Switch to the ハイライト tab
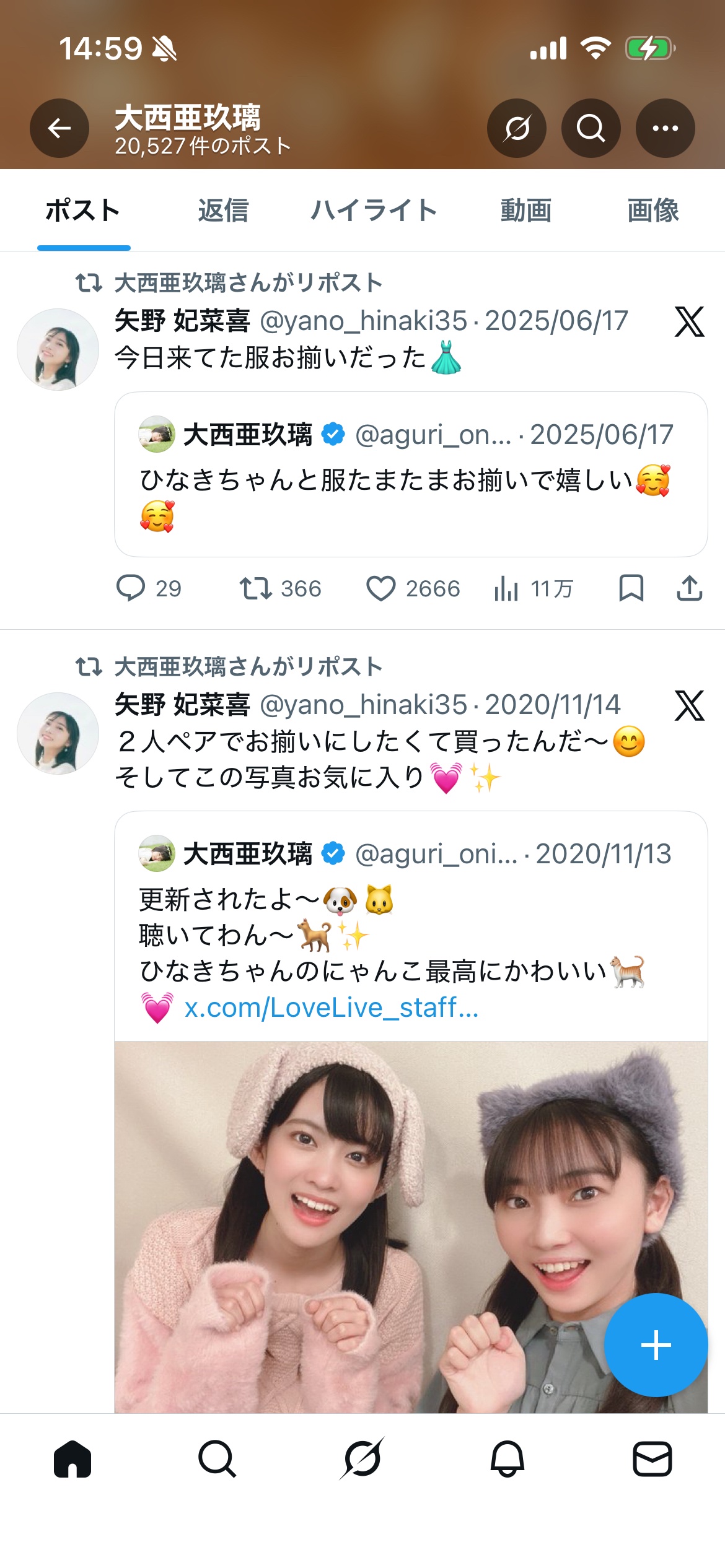Screen dimensions: 725x1568 374,211
